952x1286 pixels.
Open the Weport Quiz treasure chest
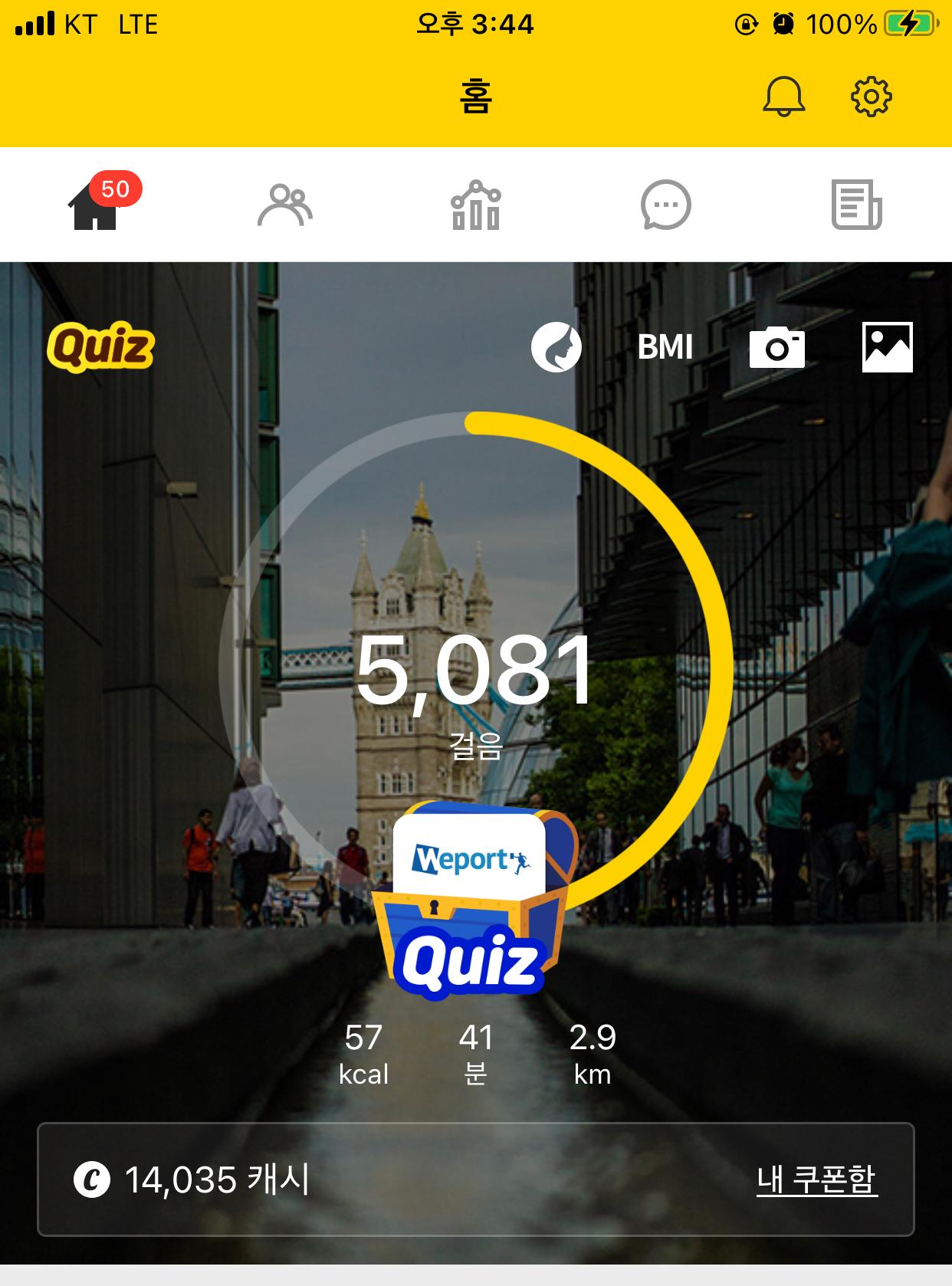[x=471, y=901]
